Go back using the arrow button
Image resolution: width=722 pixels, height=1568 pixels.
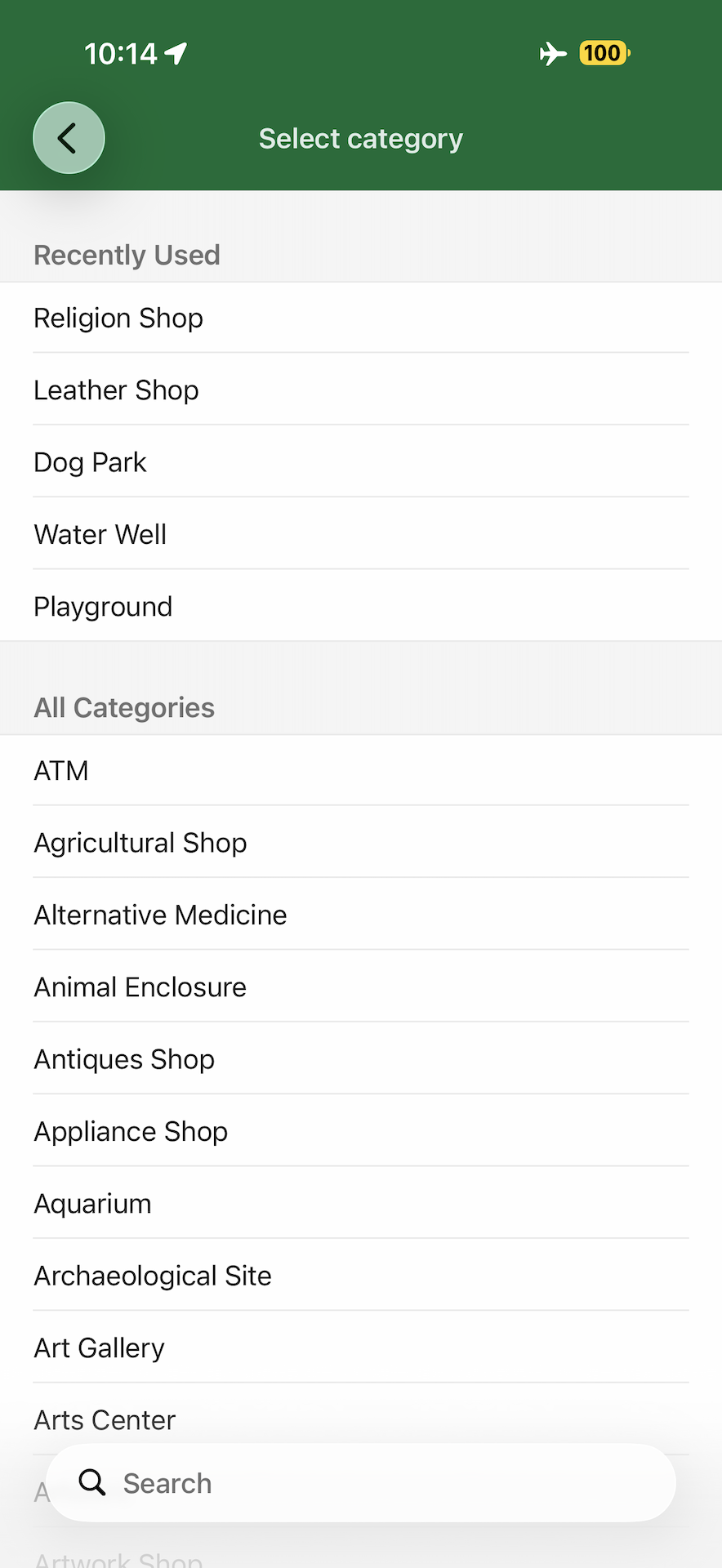point(69,138)
